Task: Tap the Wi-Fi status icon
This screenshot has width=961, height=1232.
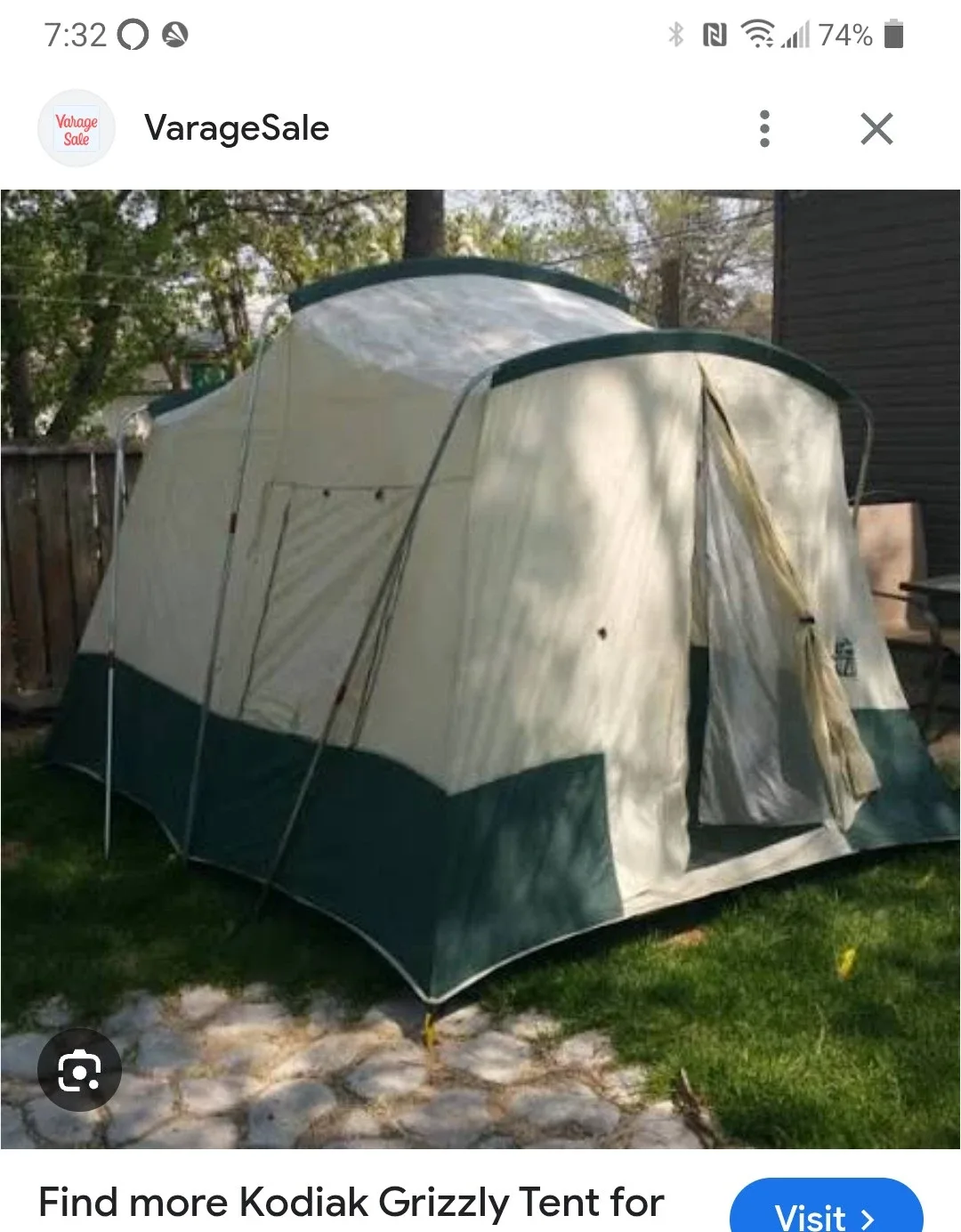Action: coord(757,35)
